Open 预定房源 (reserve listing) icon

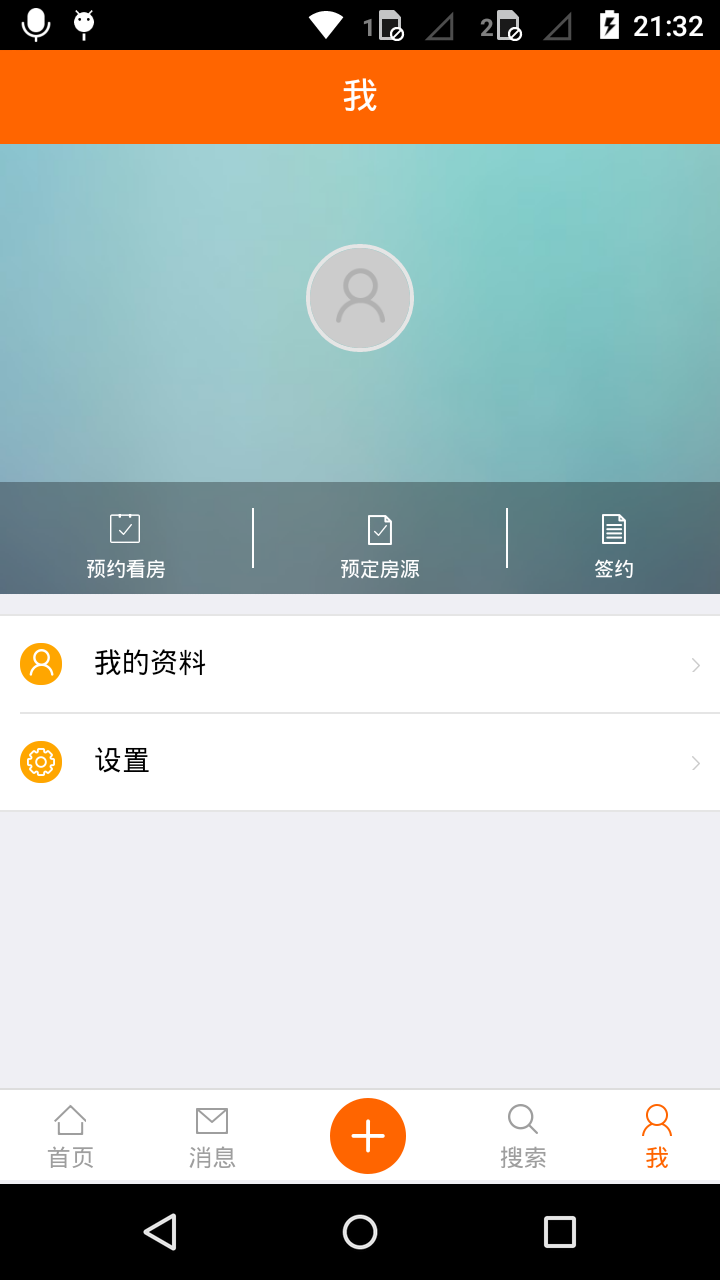(380, 527)
